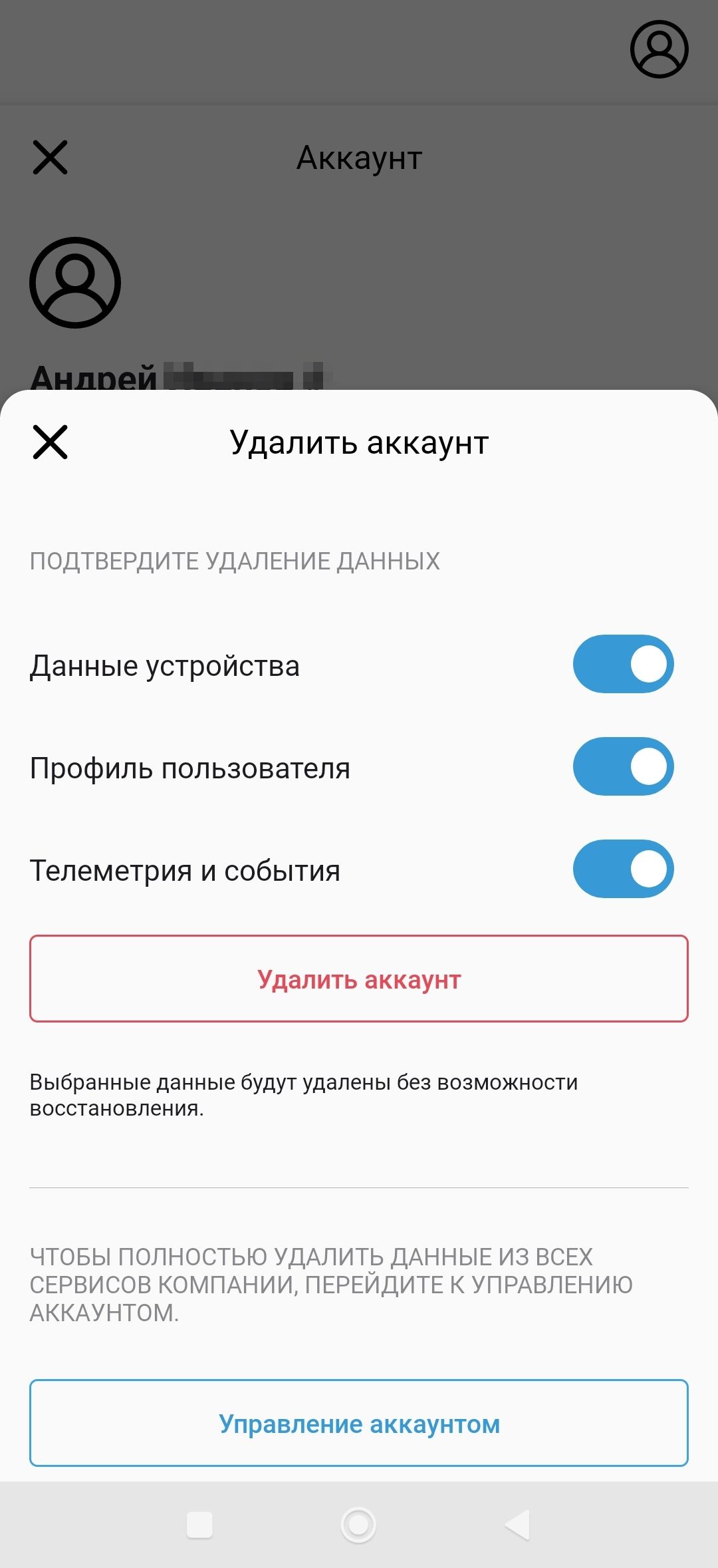The height and width of the screenshot is (1568, 718).
Task: Go back with system back button
Action: (x=518, y=1524)
